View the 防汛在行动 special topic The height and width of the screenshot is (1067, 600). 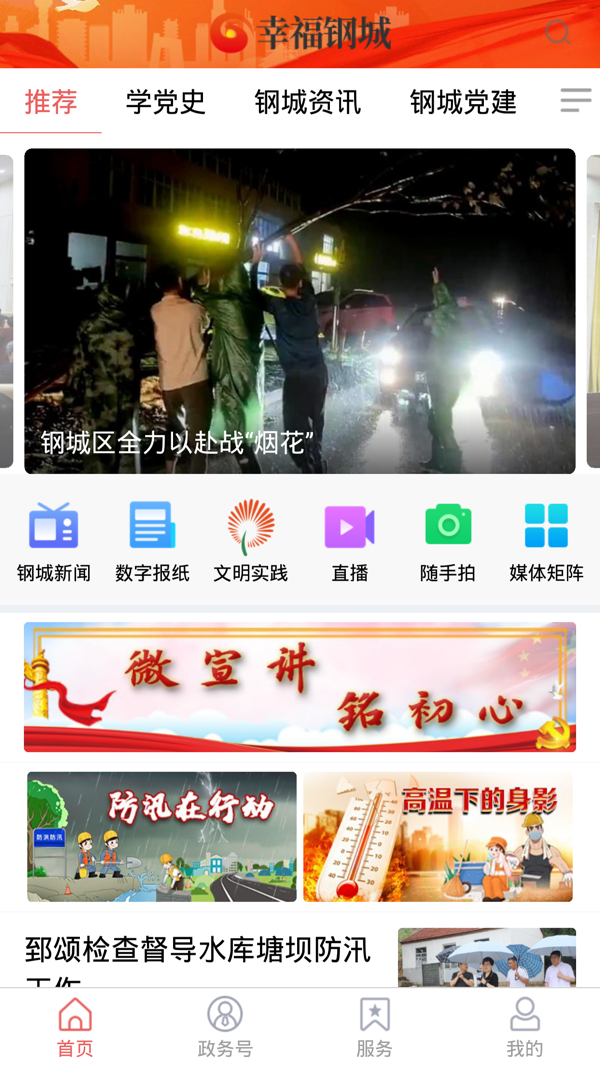[162, 837]
